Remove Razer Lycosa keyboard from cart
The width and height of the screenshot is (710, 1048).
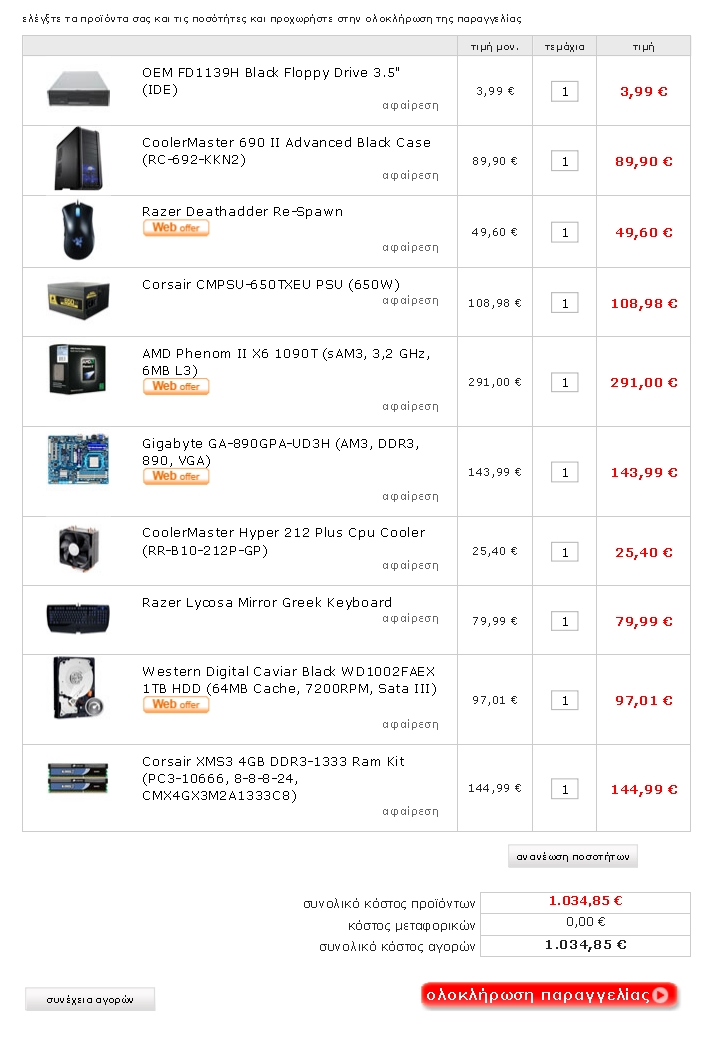410,618
